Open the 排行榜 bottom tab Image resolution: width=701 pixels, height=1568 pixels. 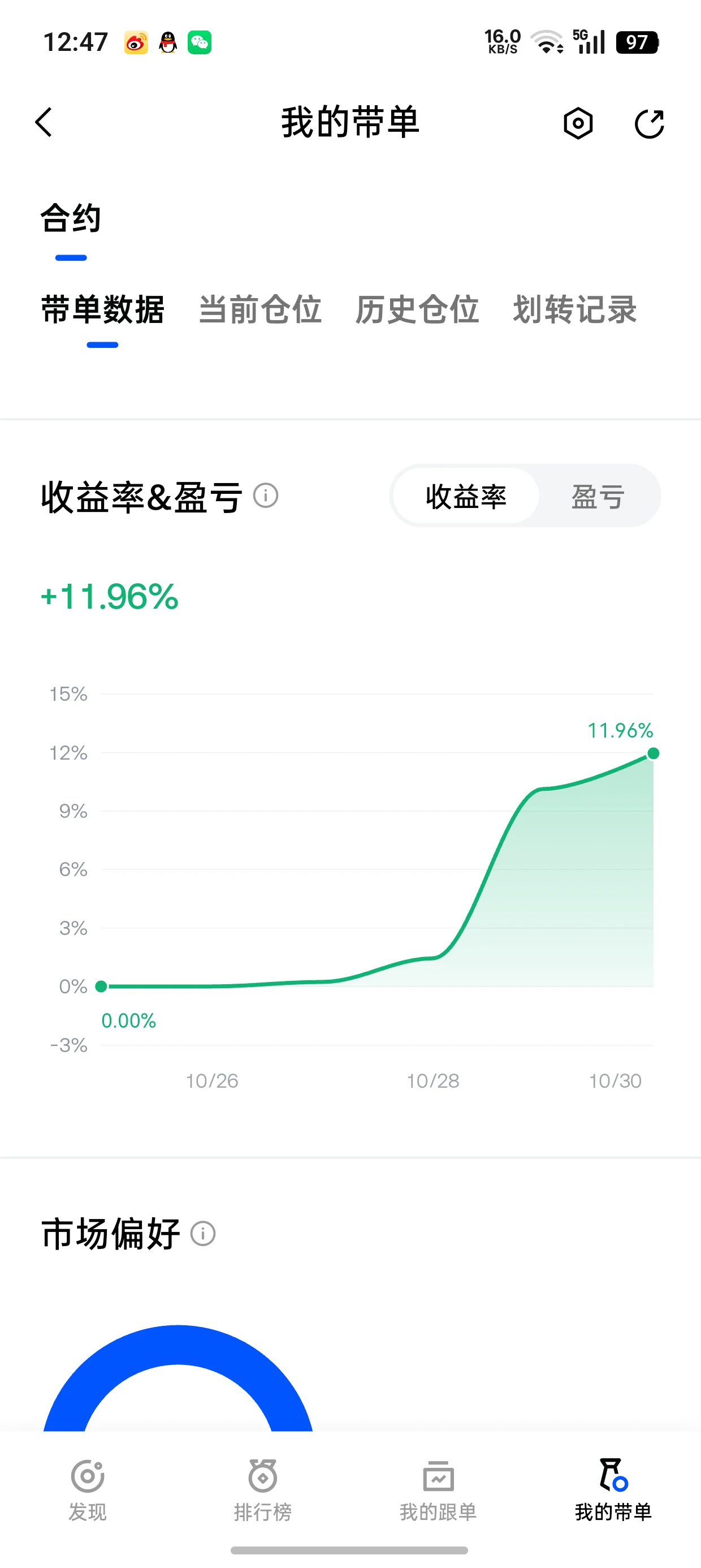(x=263, y=1489)
